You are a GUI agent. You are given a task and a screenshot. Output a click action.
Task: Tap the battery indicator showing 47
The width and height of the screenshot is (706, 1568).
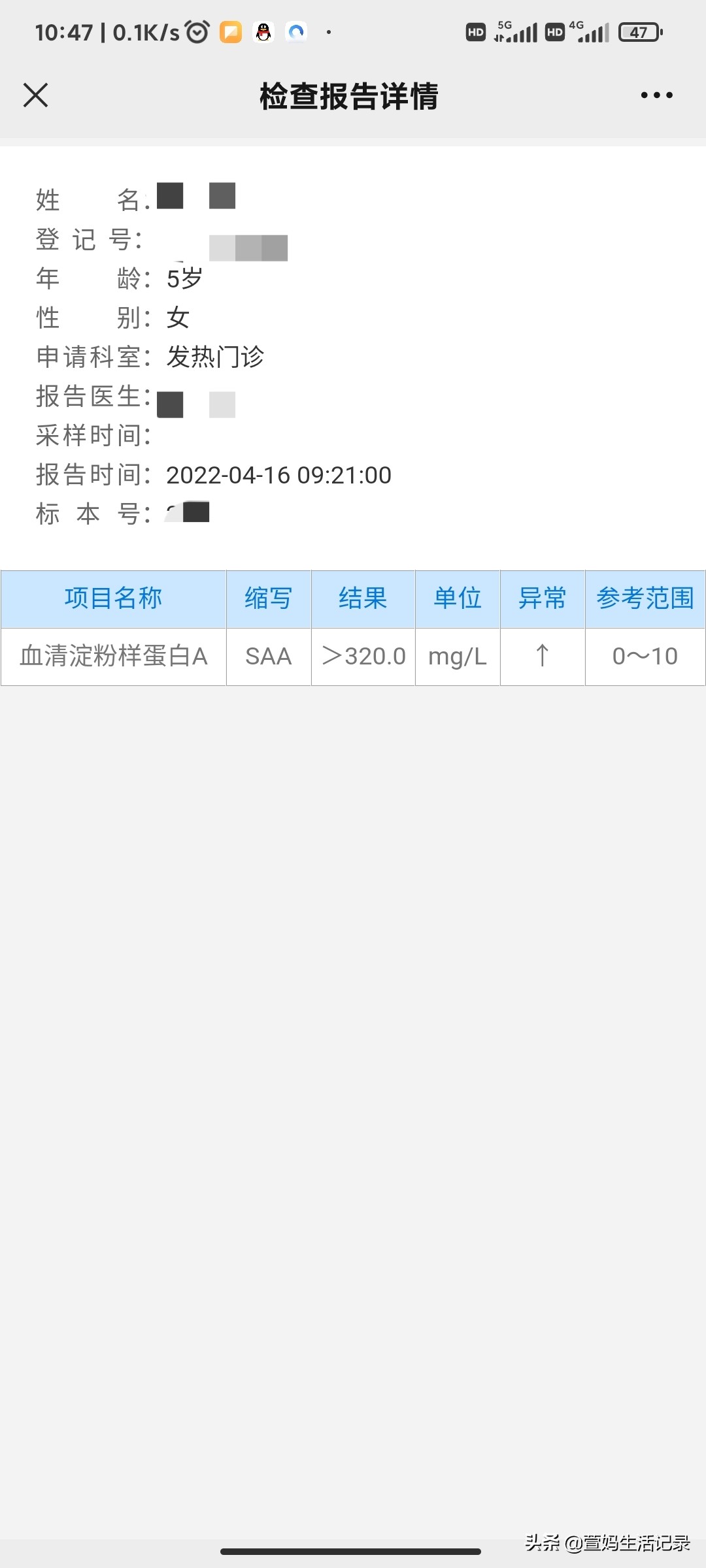639,31
